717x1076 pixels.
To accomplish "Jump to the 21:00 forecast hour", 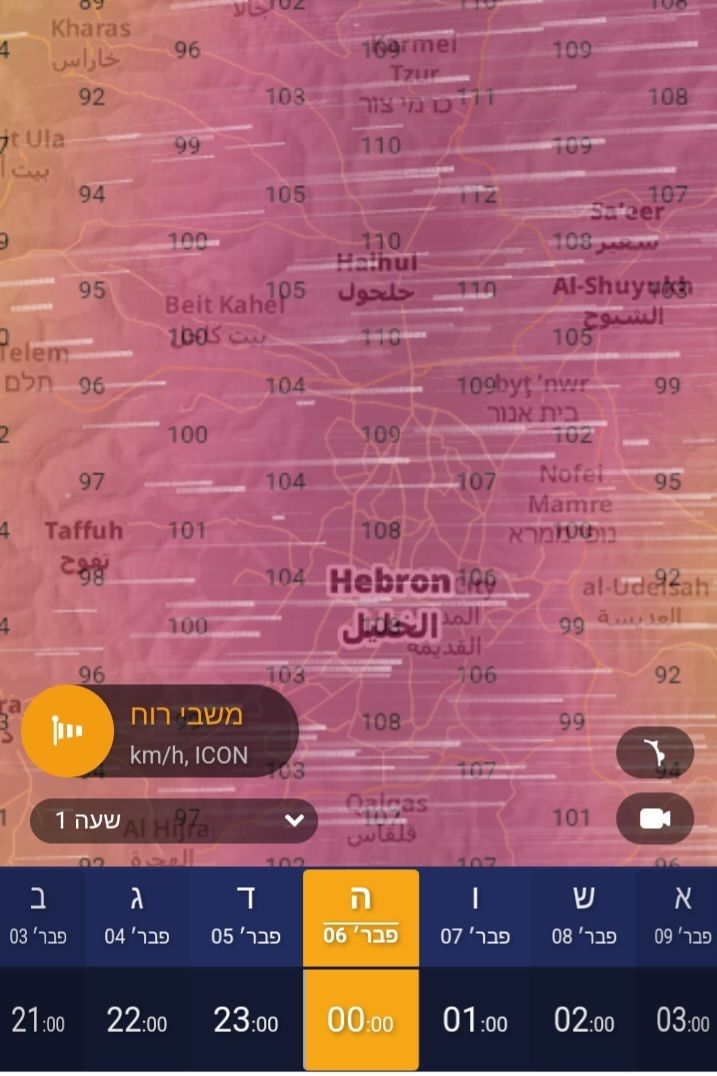I will (x=38, y=1021).
